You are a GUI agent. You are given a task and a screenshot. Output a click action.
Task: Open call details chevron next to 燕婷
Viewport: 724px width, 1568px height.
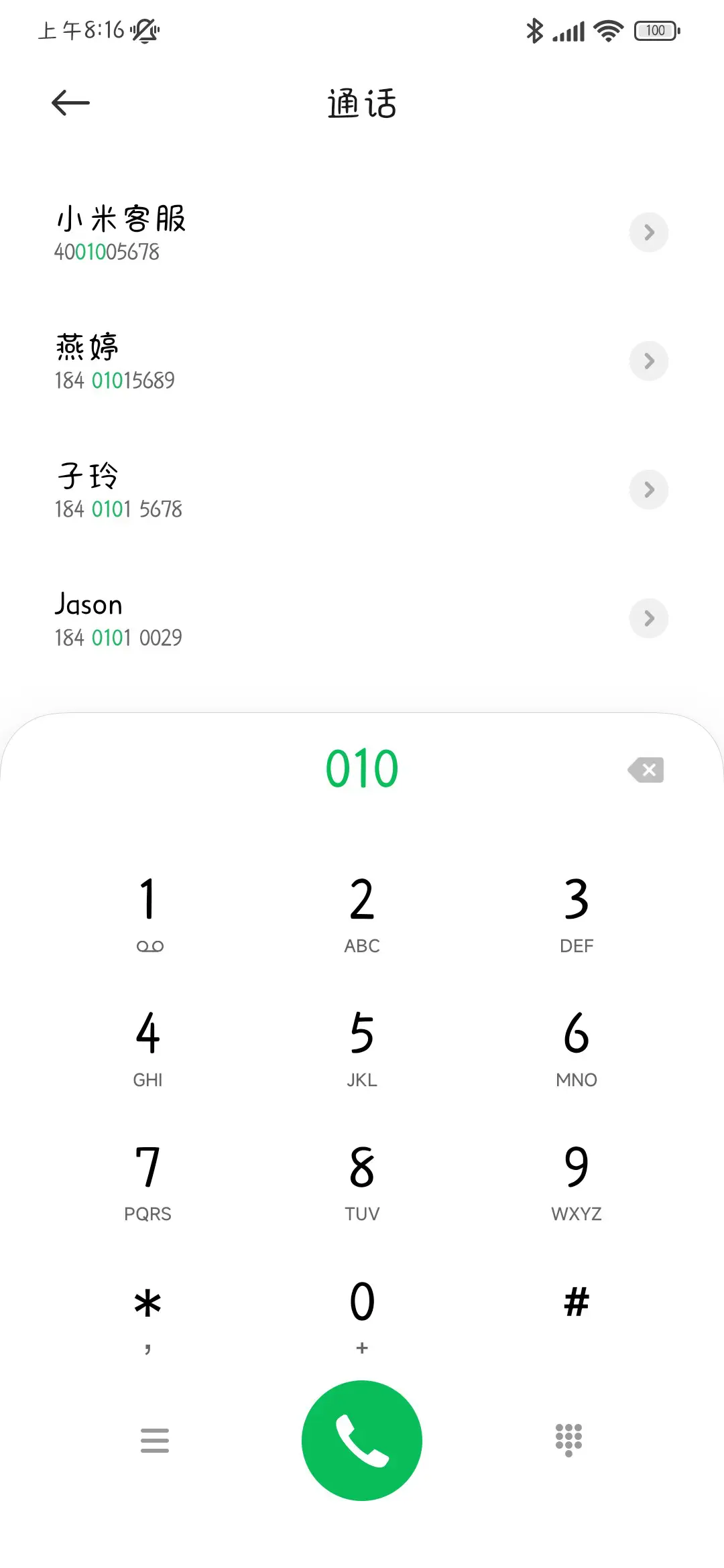[648, 361]
